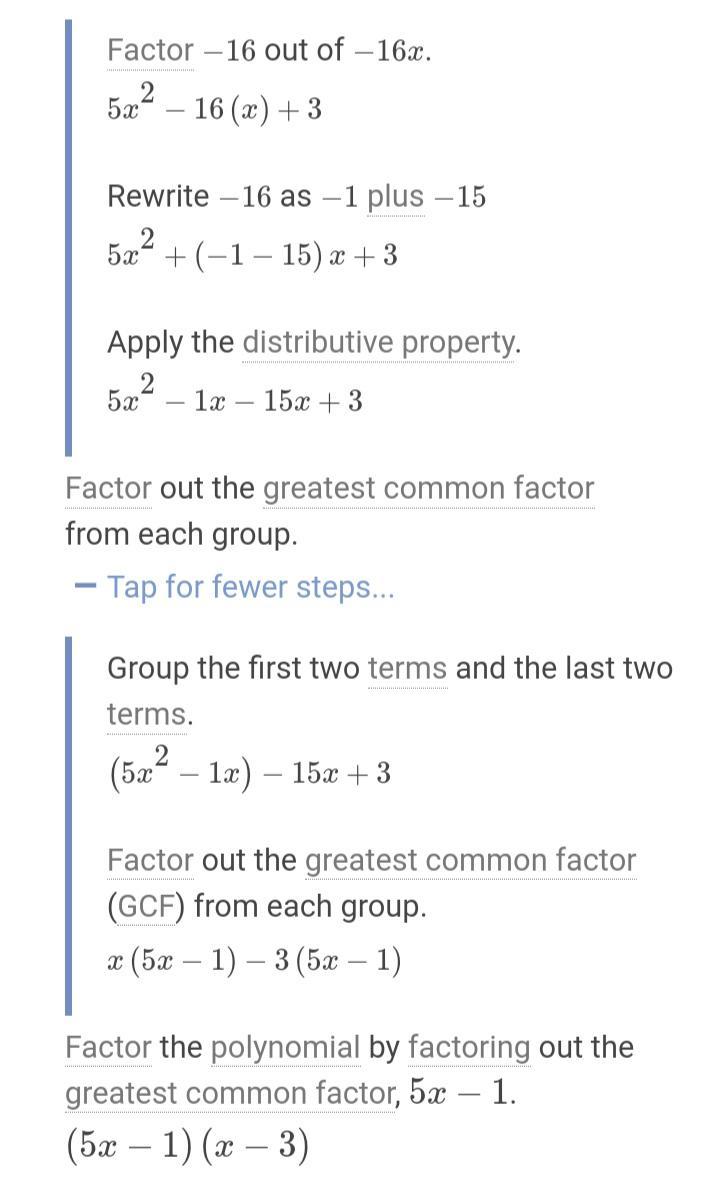The width and height of the screenshot is (720, 1194).
Task: Open 'Factor' link in 'Factor −16 out'
Action: tap(150, 50)
